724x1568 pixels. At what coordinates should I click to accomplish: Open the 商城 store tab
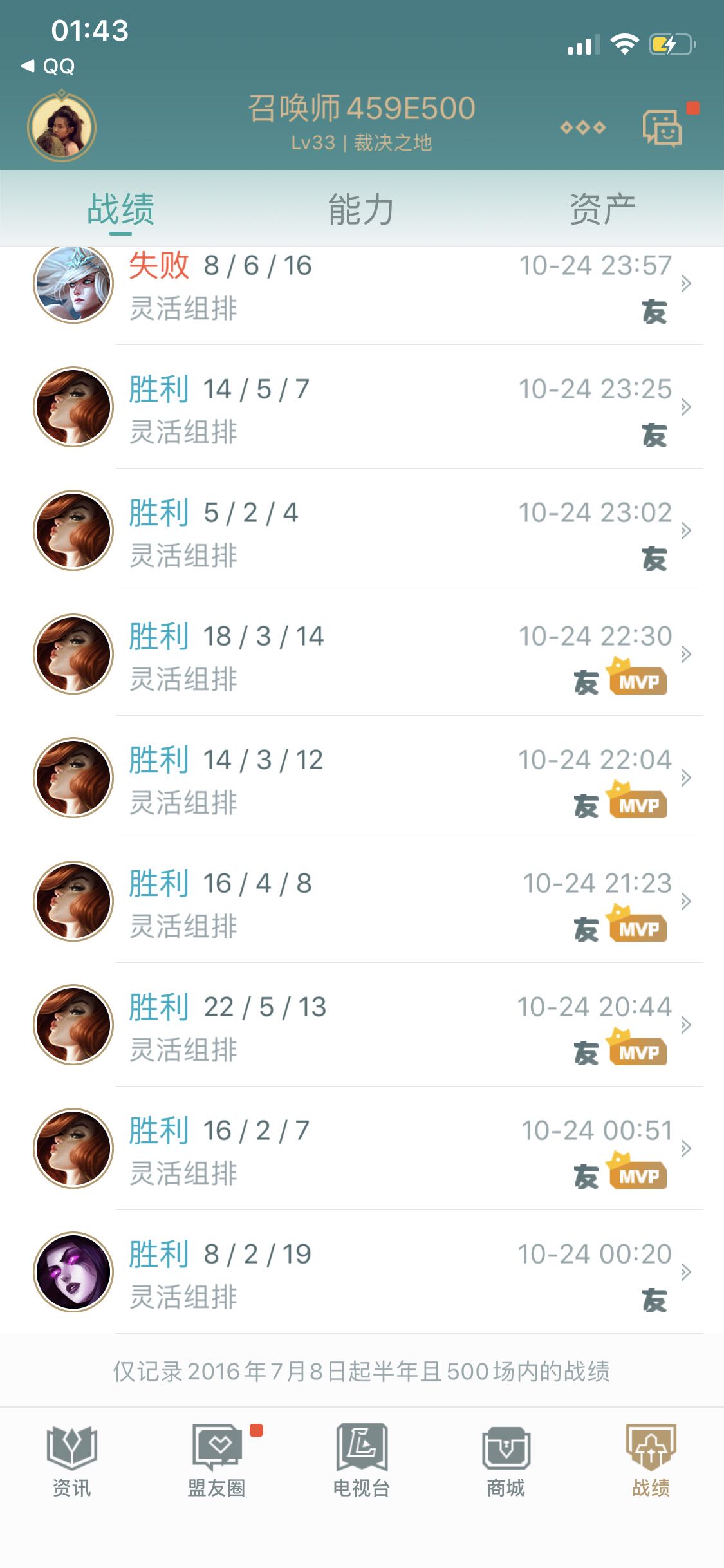(x=506, y=1461)
